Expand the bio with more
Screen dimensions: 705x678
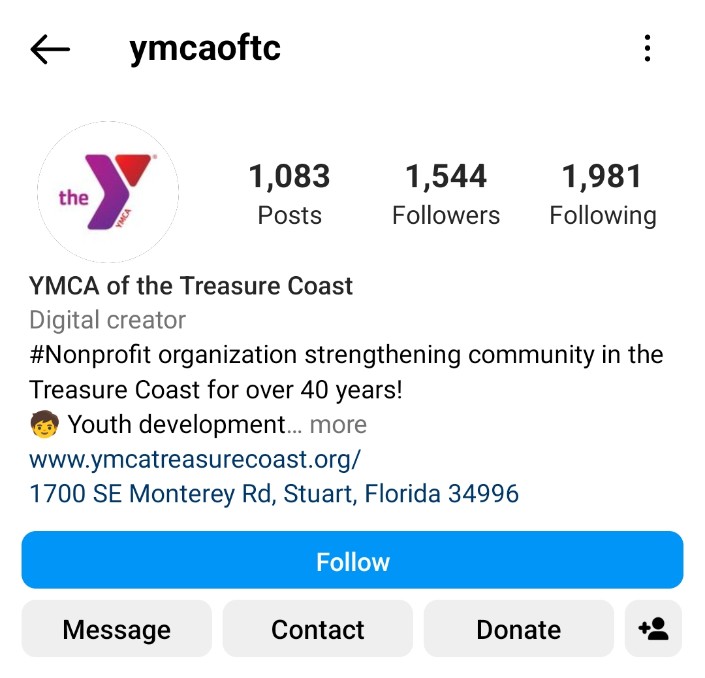(338, 425)
